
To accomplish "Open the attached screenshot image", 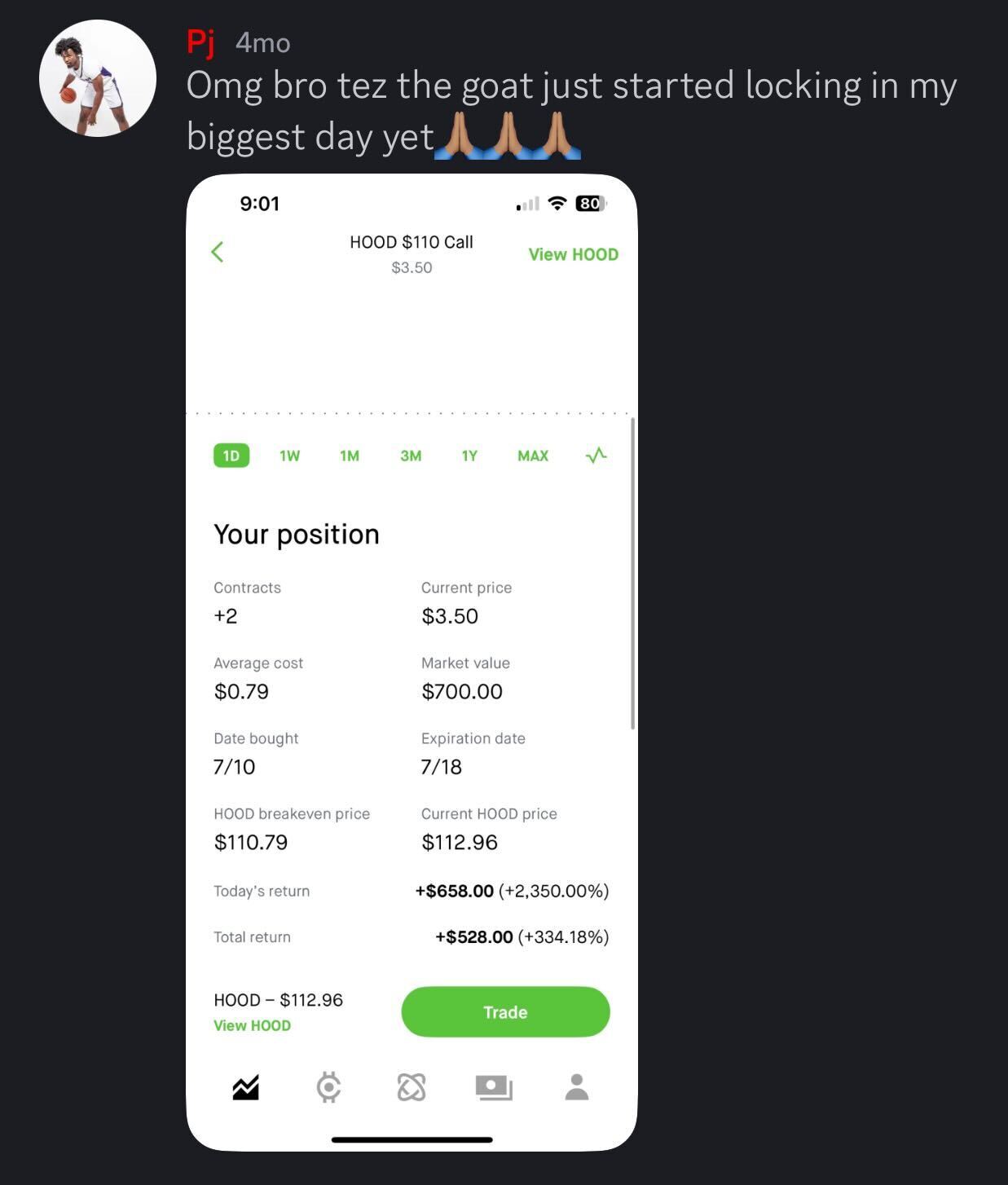I will pos(412,662).
